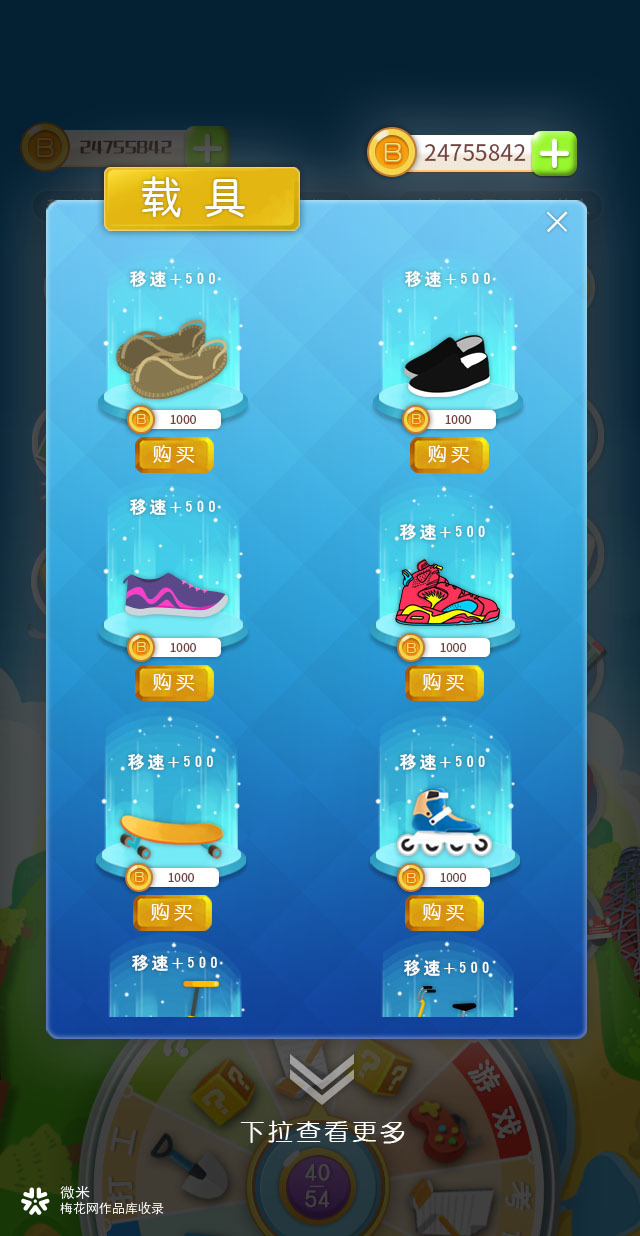Purchase the purple sneakers
This screenshot has width=640, height=1236.
click(x=174, y=683)
